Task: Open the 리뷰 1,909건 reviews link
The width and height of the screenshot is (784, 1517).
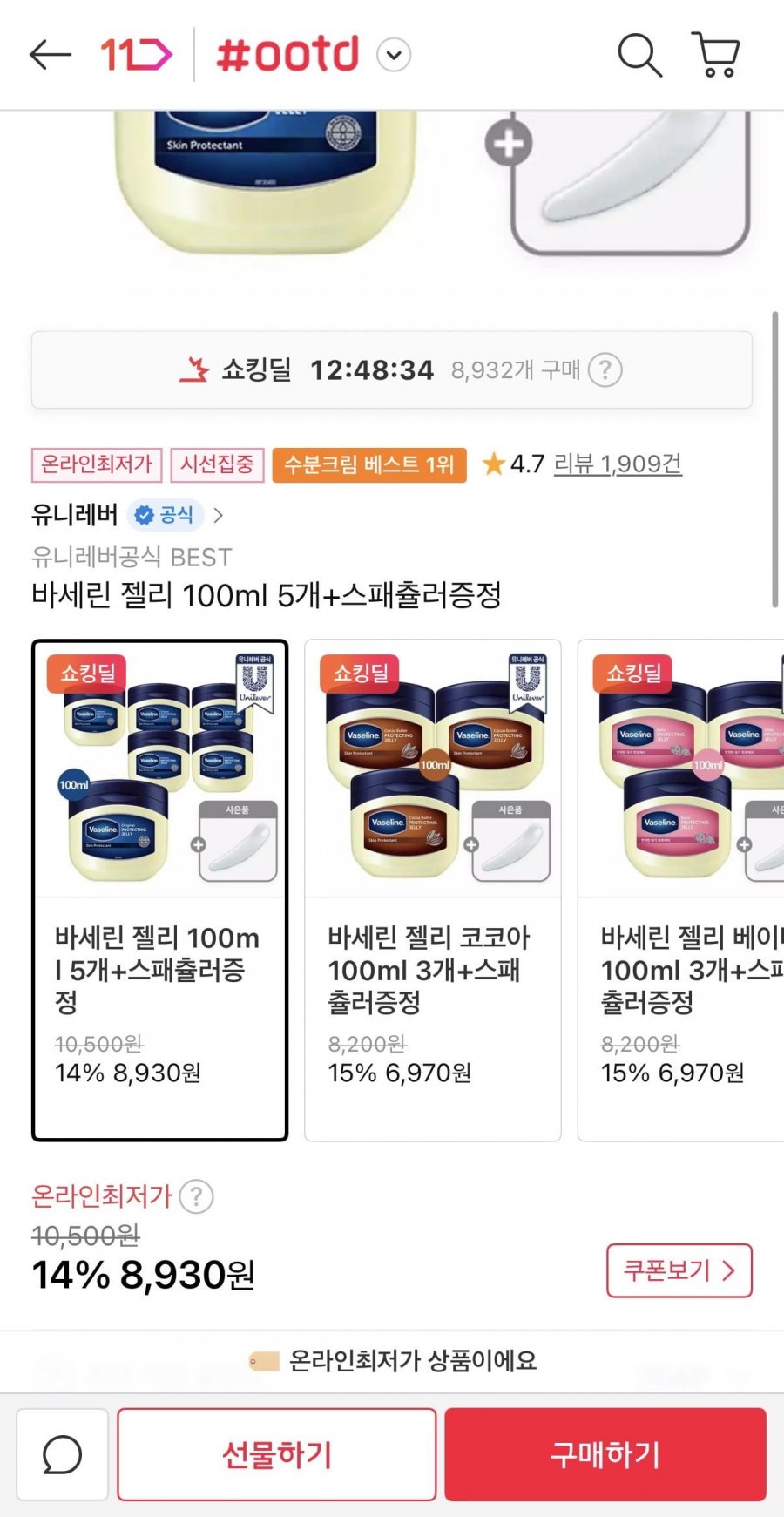Action: click(618, 464)
